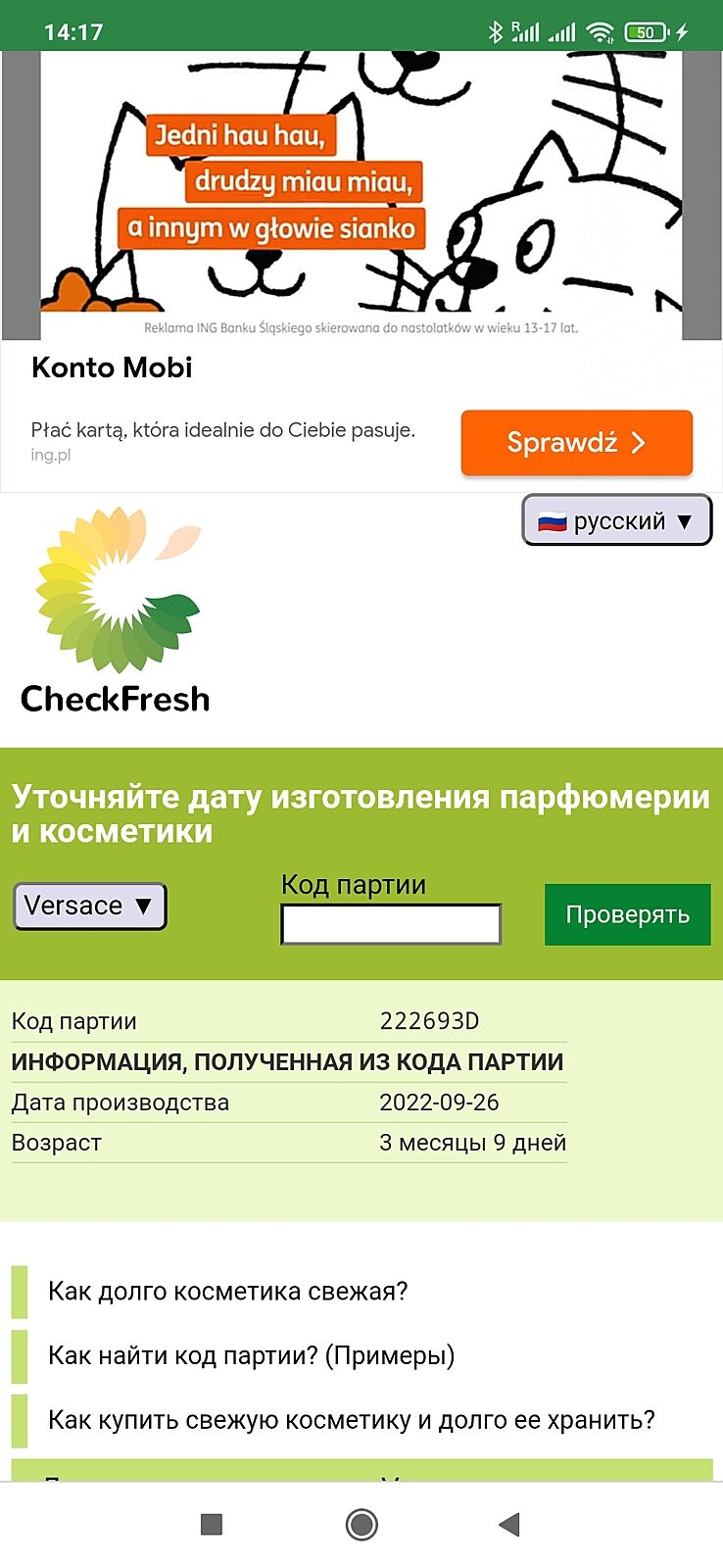
Task: Open the русский language dropdown
Action: click(x=616, y=520)
